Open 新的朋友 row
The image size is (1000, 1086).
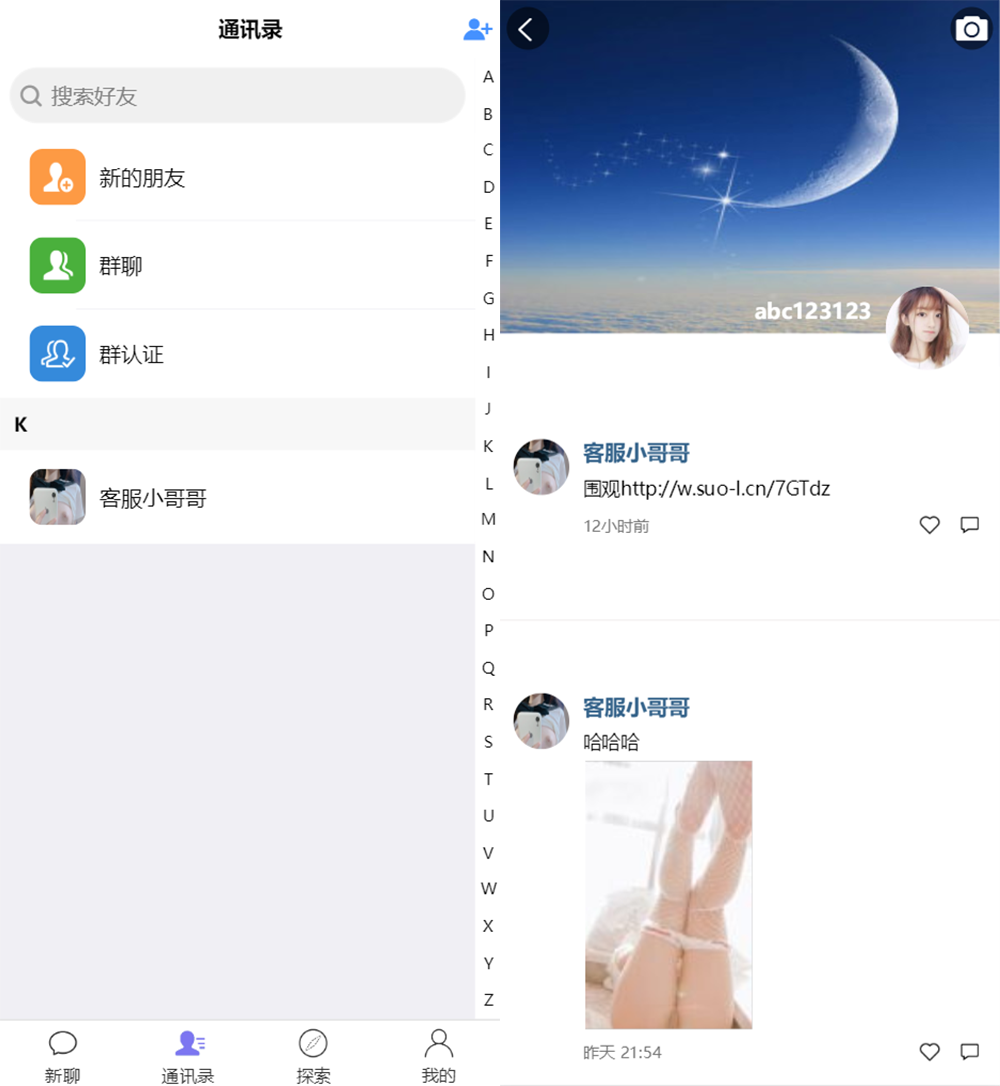click(x=237, y=178)
